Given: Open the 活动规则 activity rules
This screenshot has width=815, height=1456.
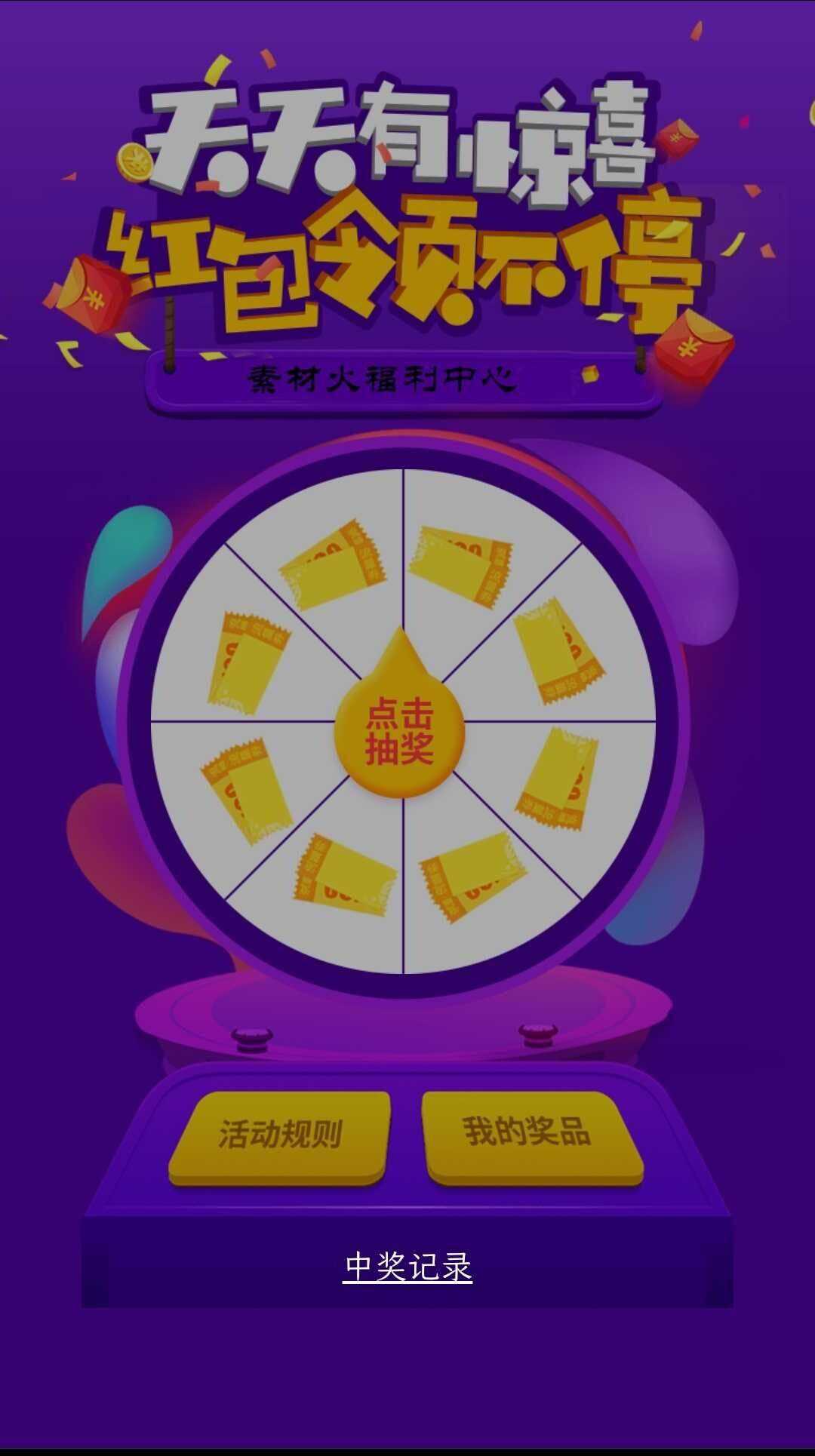Looking at the screenshot, I should [x=279, y=1134].
